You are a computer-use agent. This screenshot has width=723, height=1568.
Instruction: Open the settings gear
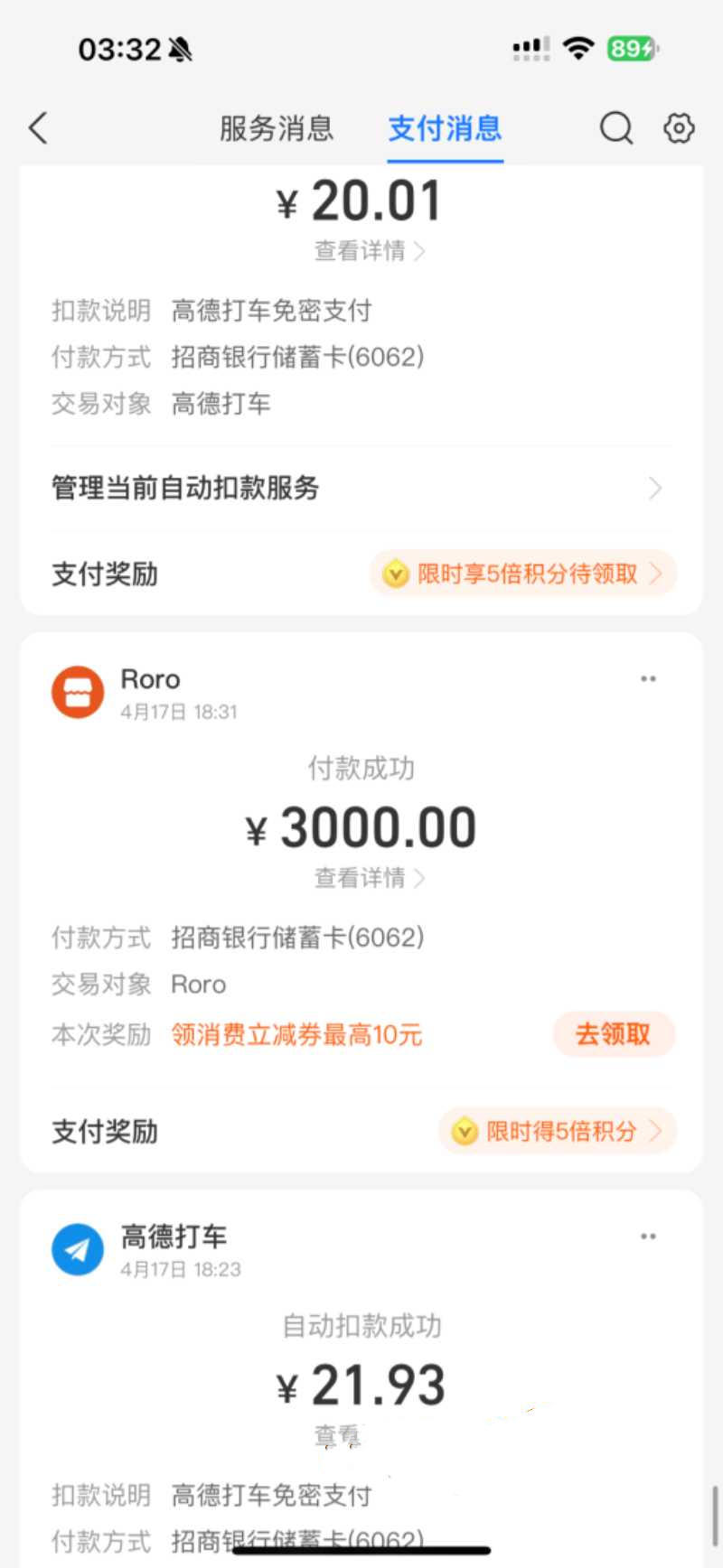pos(677,128)
